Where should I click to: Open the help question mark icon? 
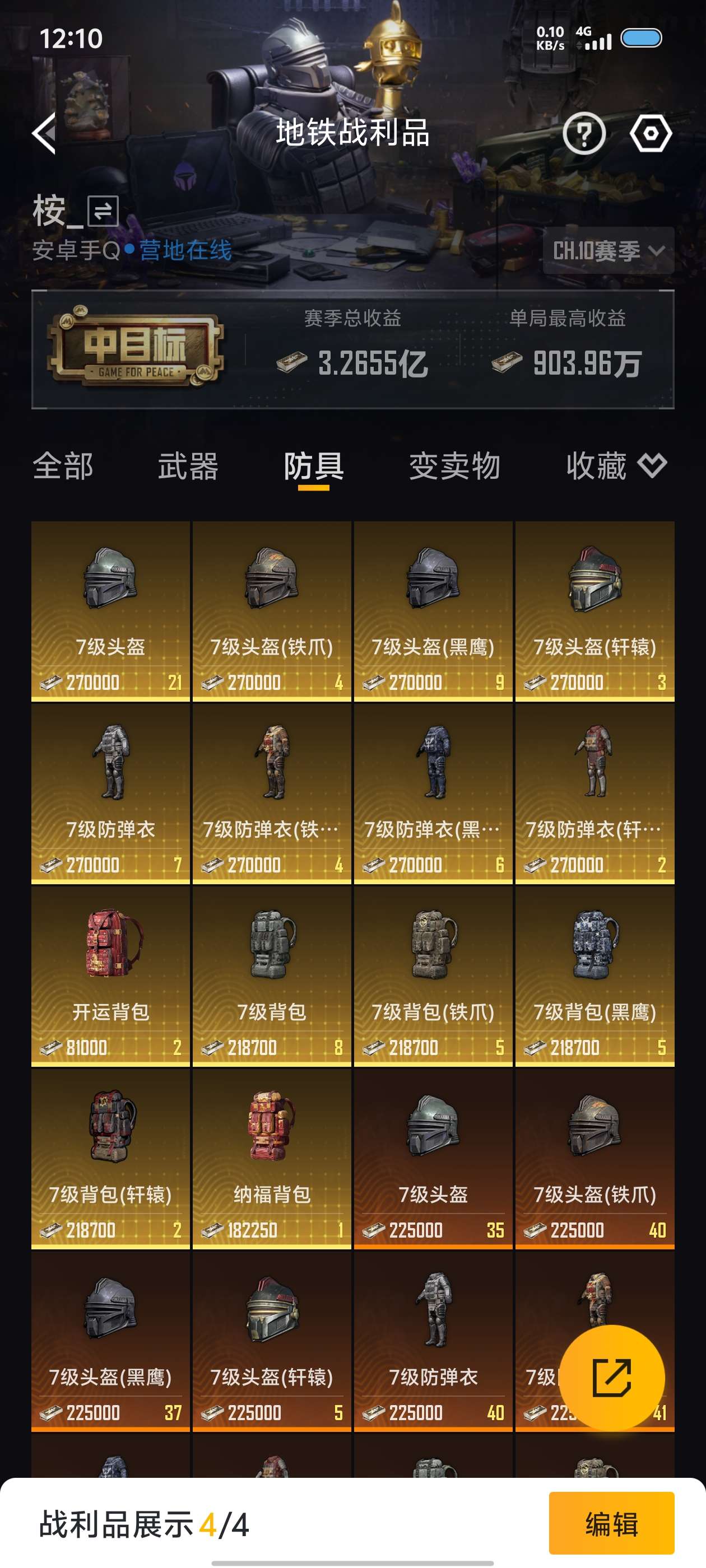point(583,133)
